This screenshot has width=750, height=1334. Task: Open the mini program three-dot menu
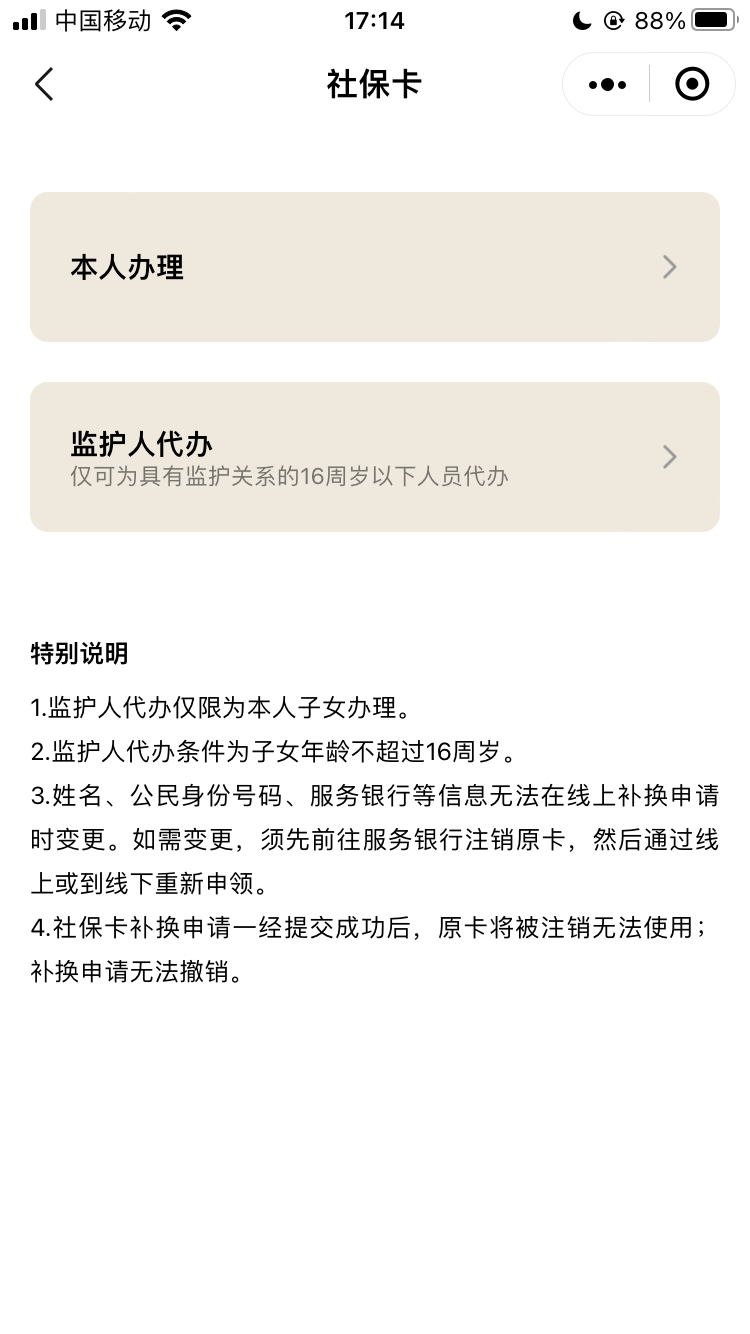607,85
